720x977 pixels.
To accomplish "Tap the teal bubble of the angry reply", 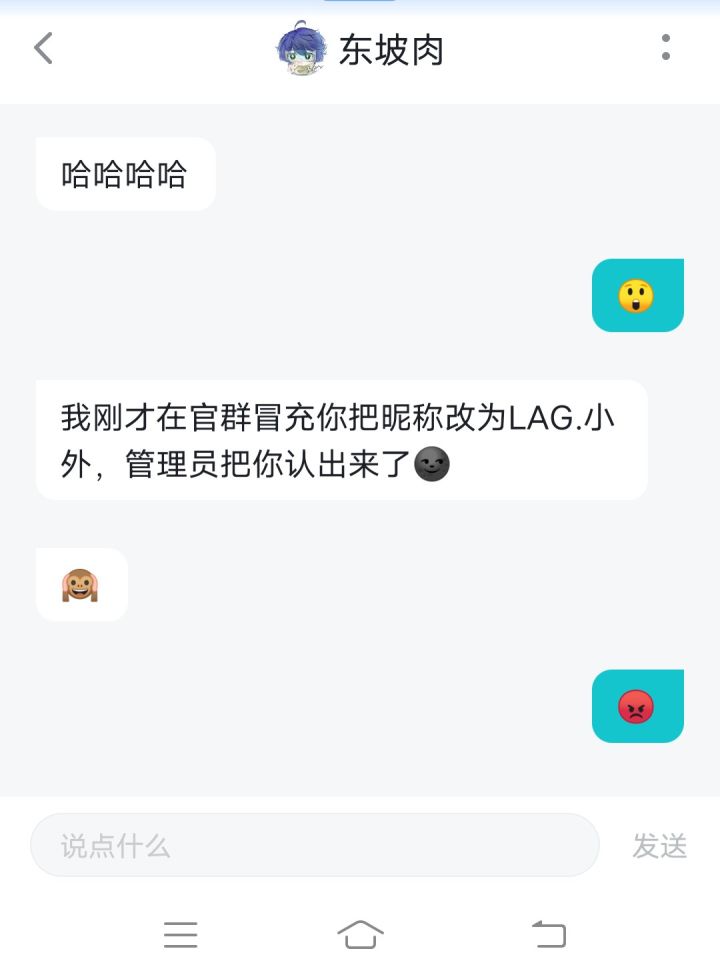I will tap(637, 706).
